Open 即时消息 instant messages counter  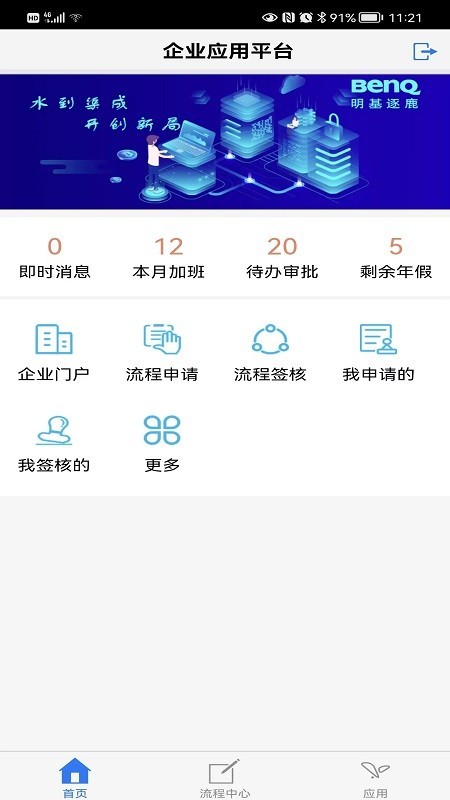pyautogui.click(x=55, y=259)
